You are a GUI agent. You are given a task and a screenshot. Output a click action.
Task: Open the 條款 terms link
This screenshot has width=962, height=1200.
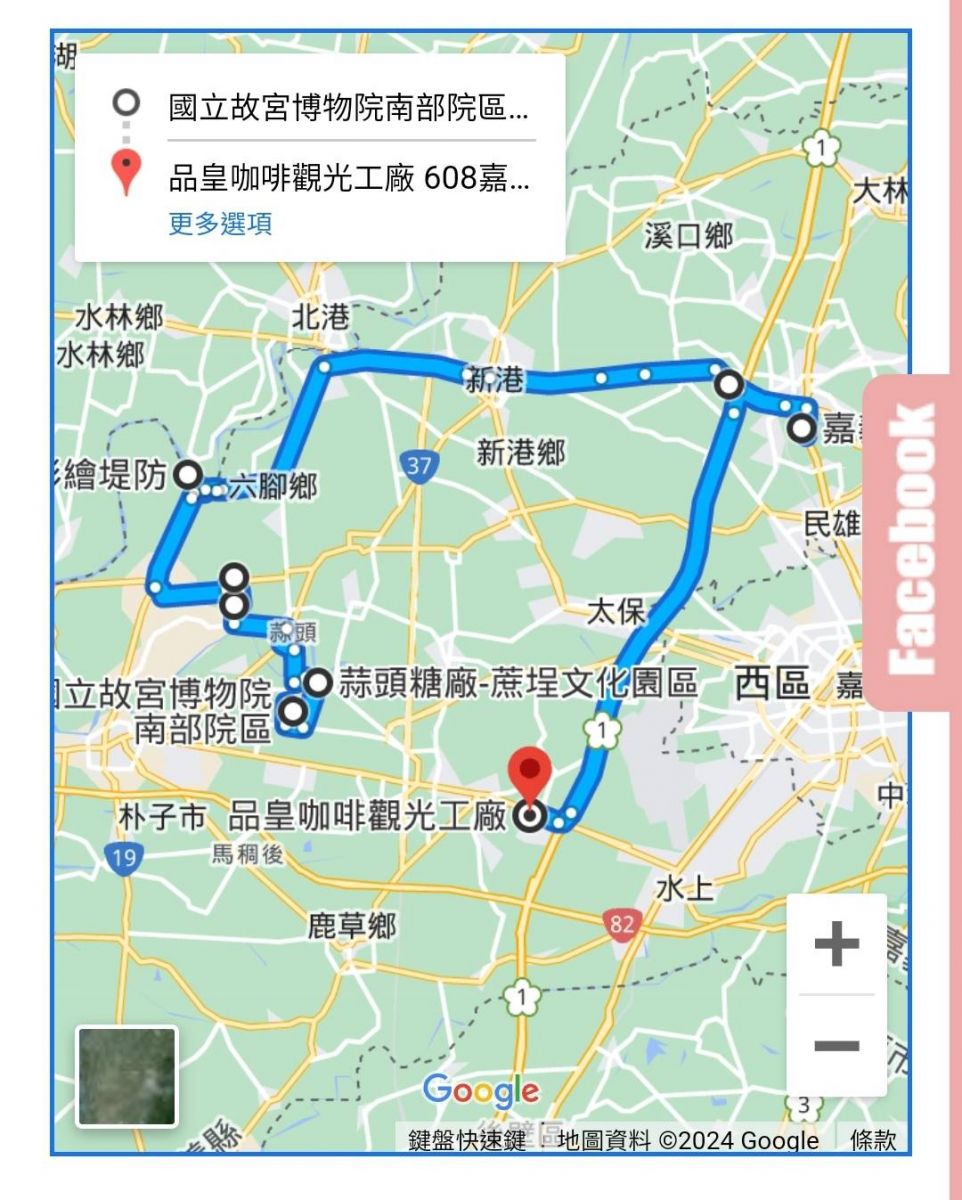tap(873, 1140)
